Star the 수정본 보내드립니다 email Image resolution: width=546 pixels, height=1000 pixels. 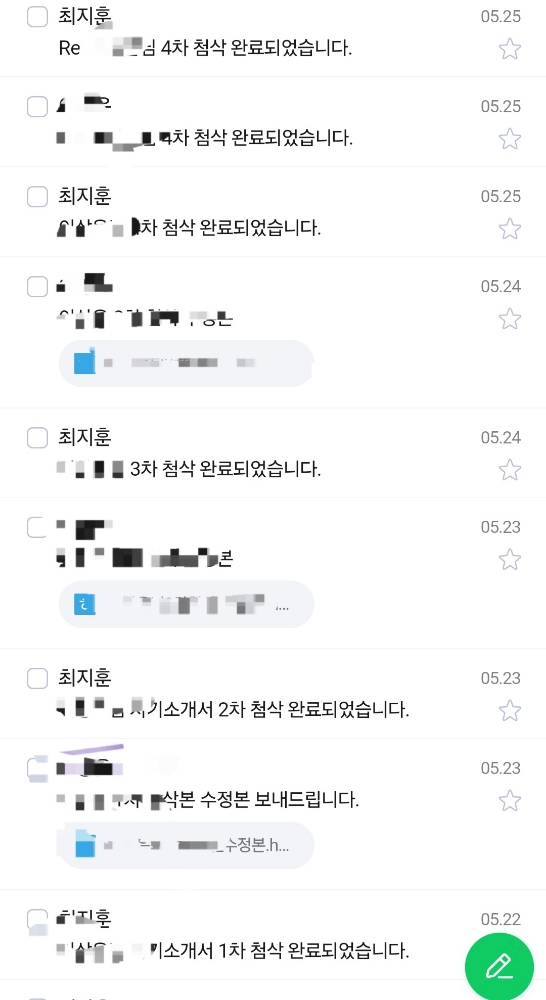coord(510,800)
